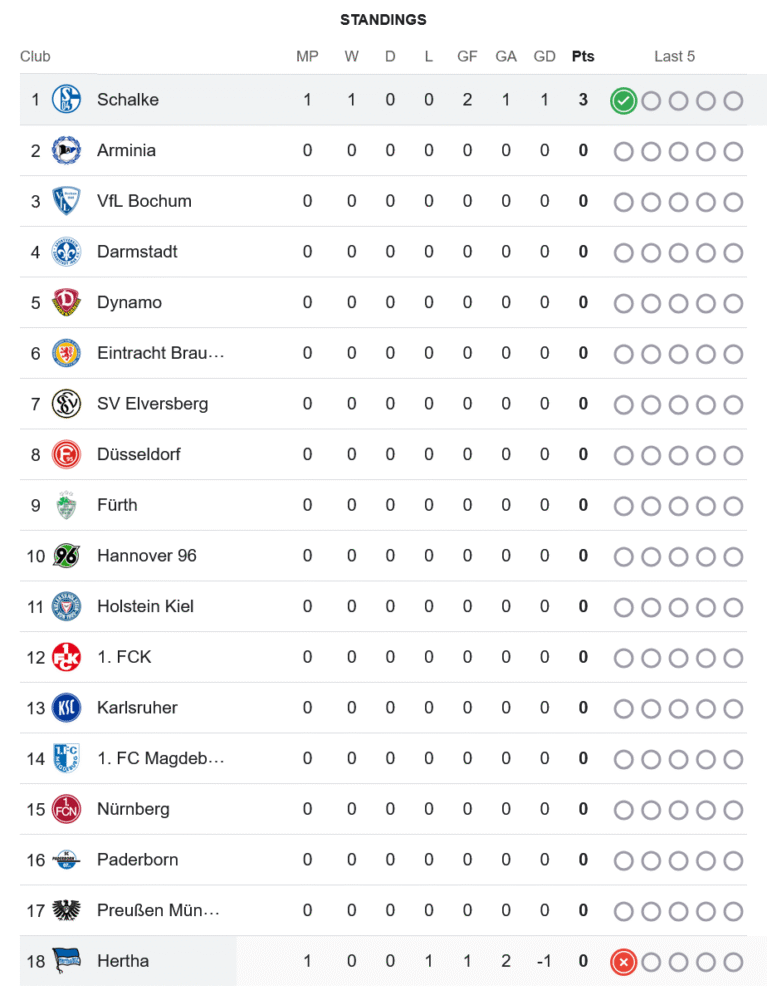View Nürnberg's team details

tap(133, 809)
